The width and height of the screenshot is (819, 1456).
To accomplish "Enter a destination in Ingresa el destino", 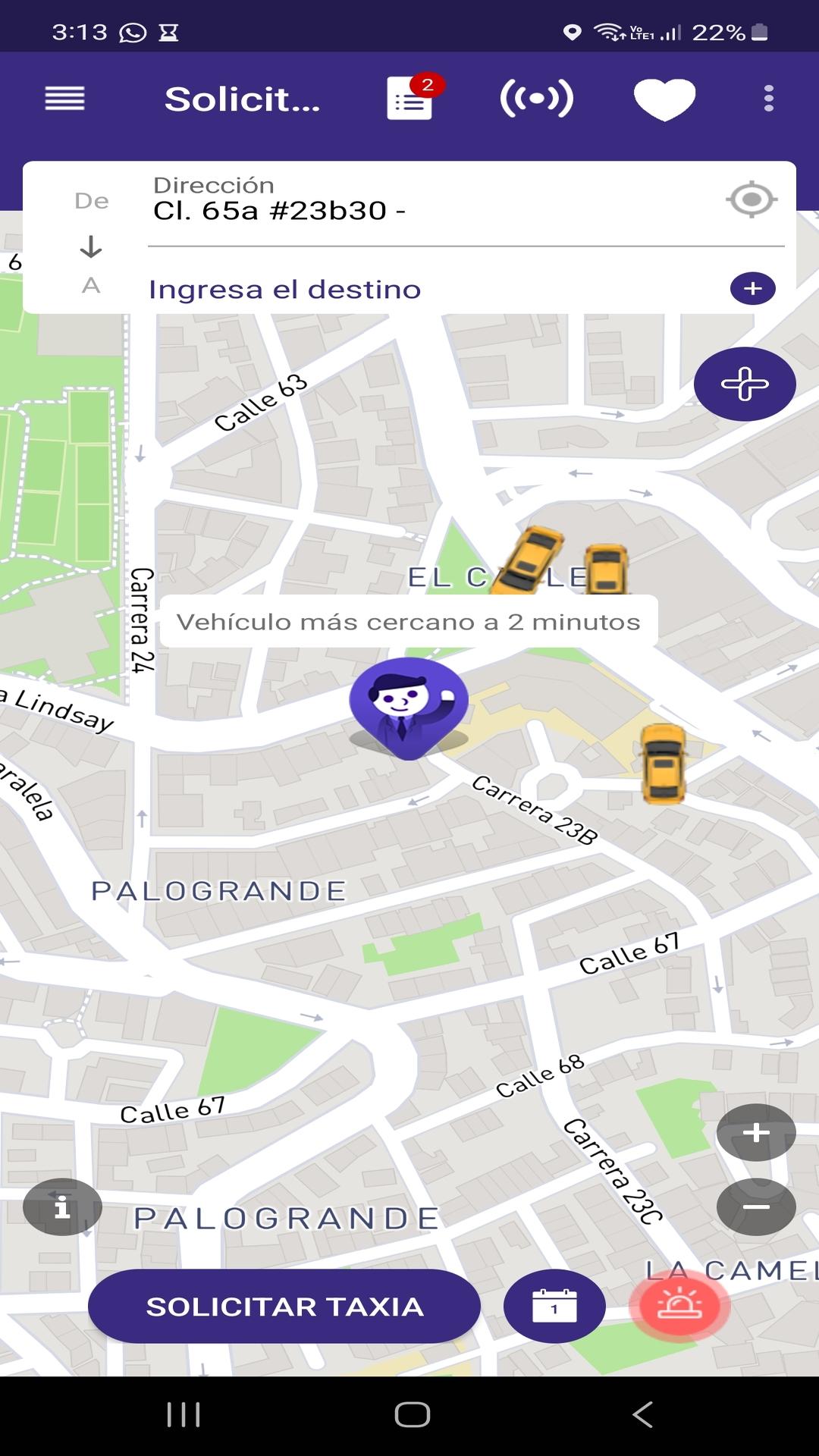I will [x=425, y=289].
